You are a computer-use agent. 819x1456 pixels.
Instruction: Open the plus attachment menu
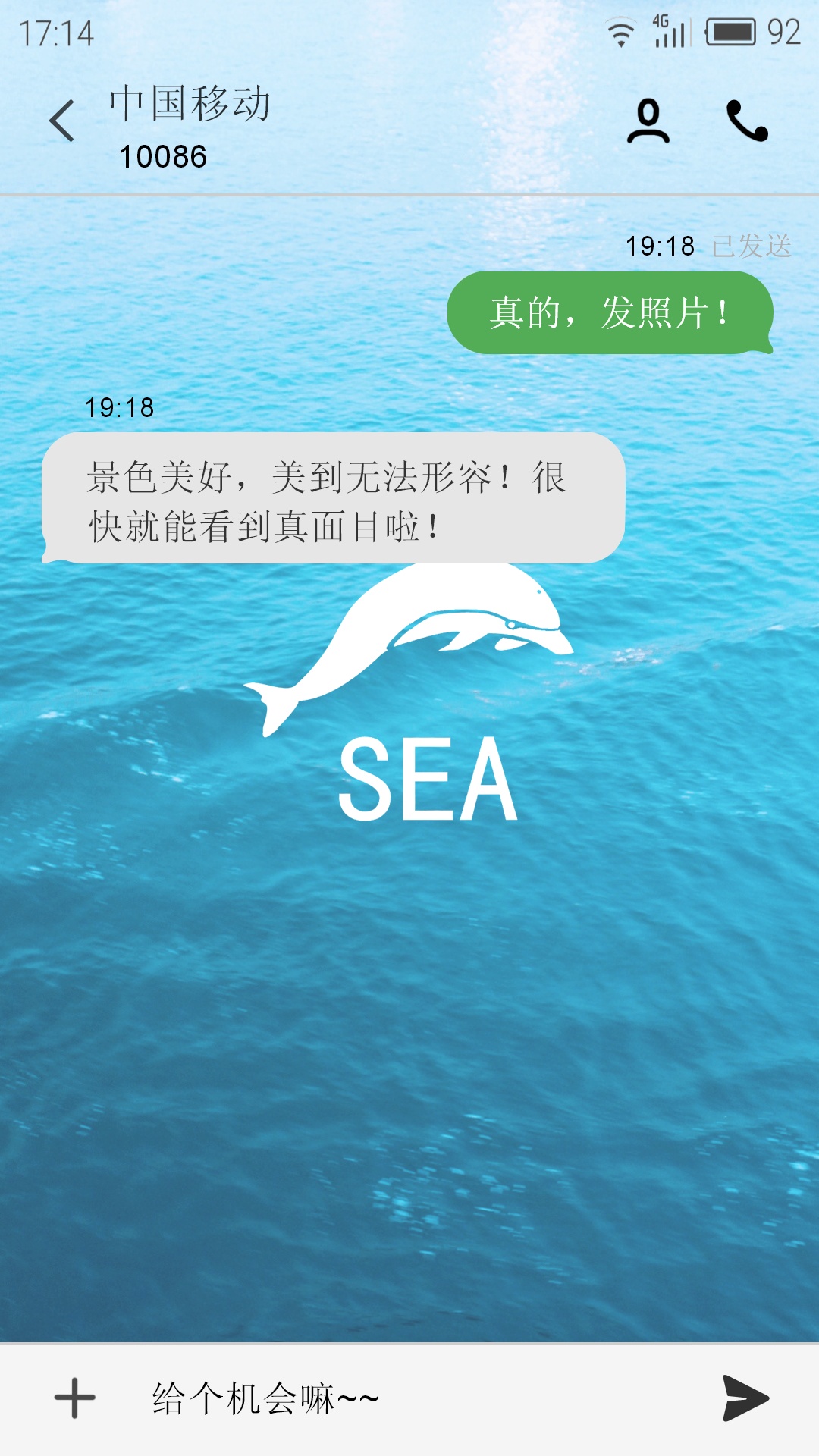[74, 1398]
